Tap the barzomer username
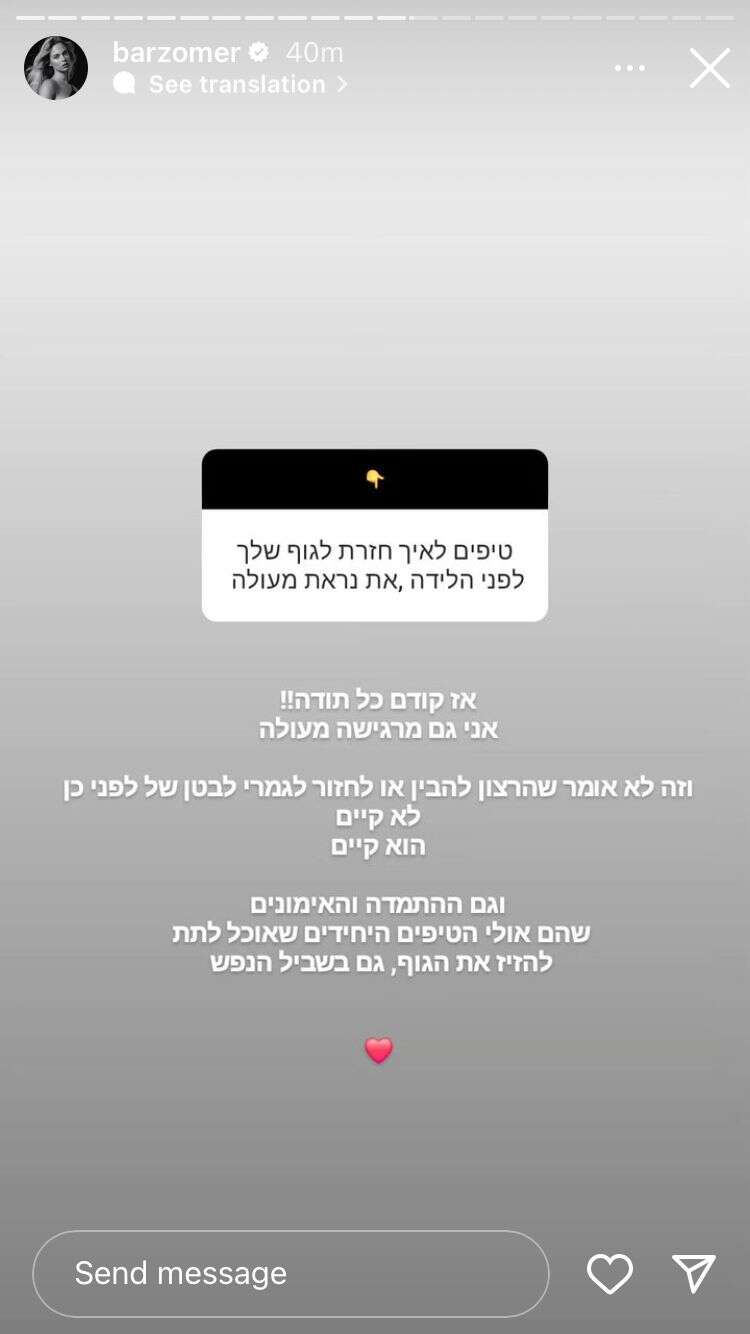 177,52
